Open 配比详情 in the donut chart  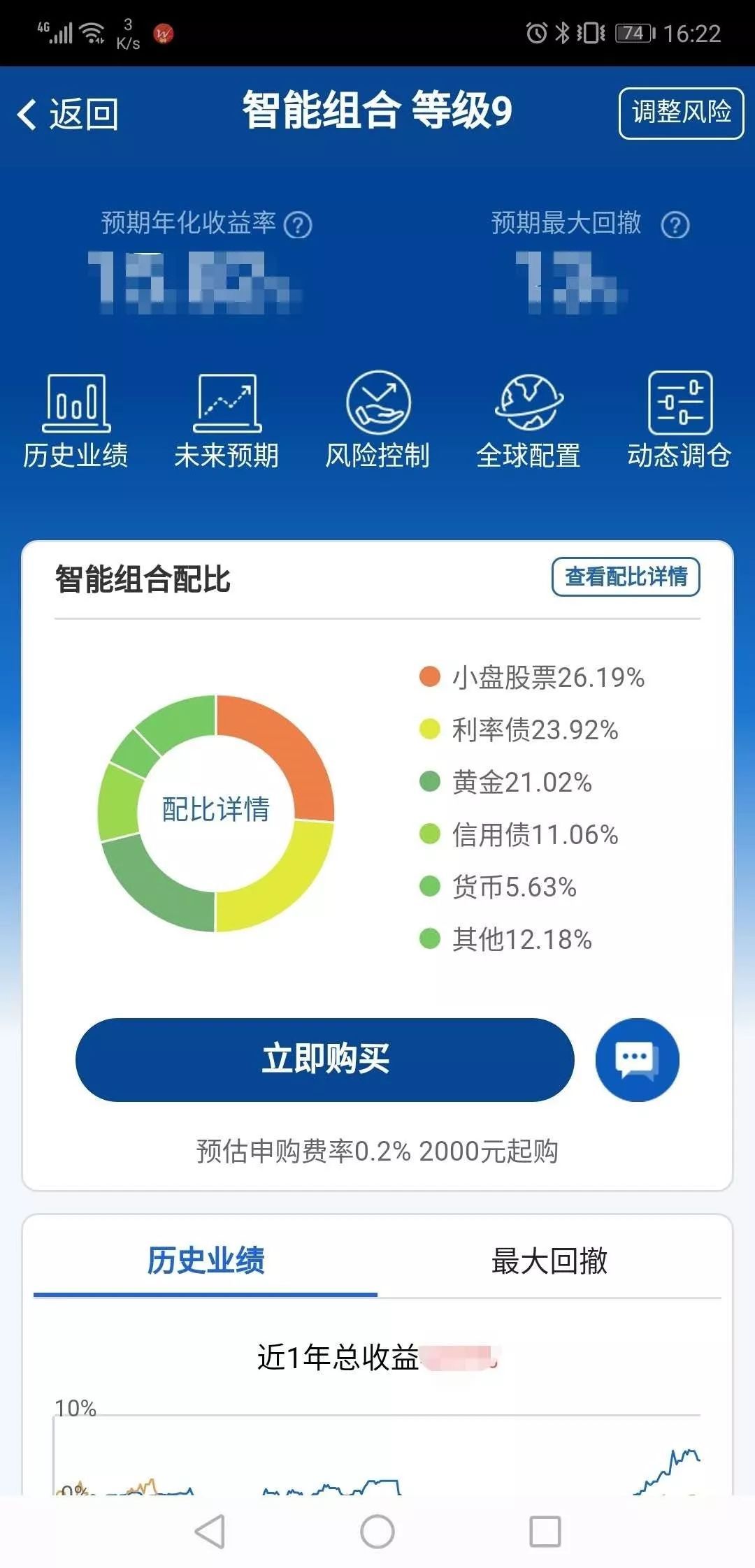[215, 811]
